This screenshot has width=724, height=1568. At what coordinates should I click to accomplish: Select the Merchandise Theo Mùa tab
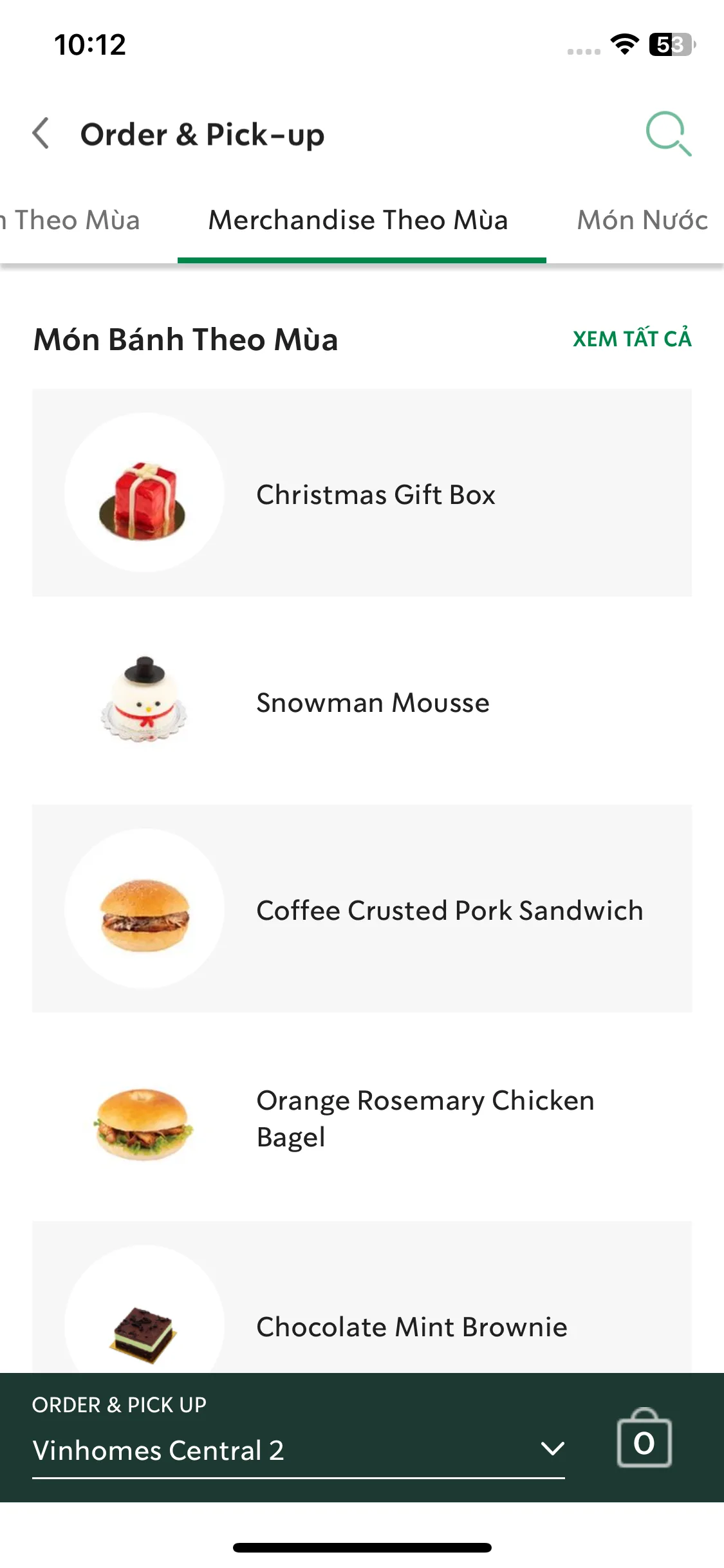click(358, 220)
